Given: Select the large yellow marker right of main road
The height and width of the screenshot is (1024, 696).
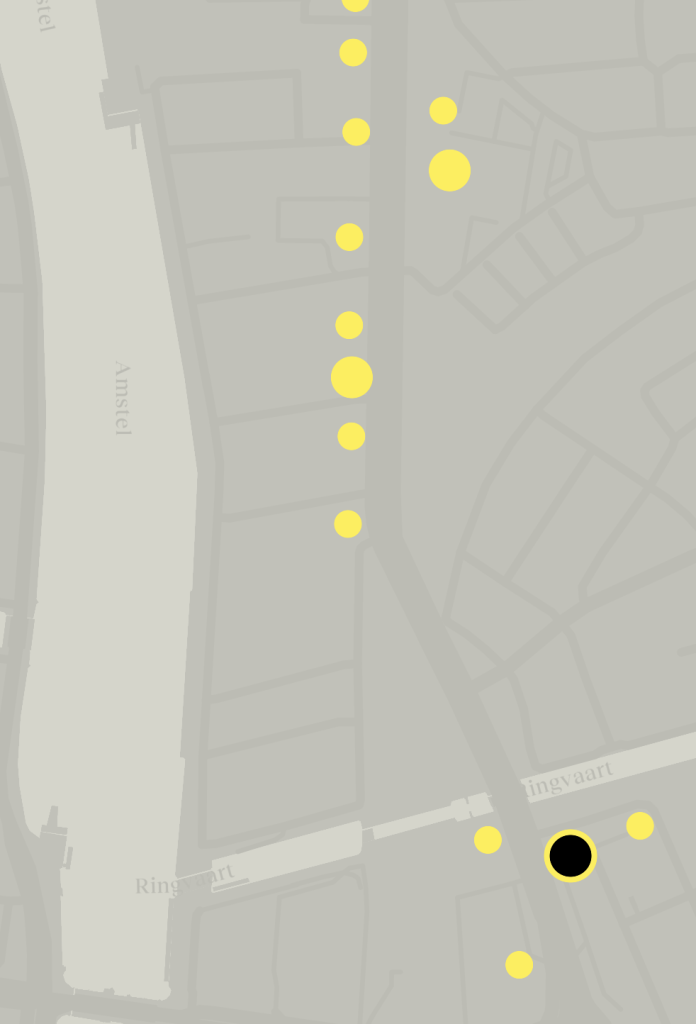Looking at the screenshot, I should point(450,170).
